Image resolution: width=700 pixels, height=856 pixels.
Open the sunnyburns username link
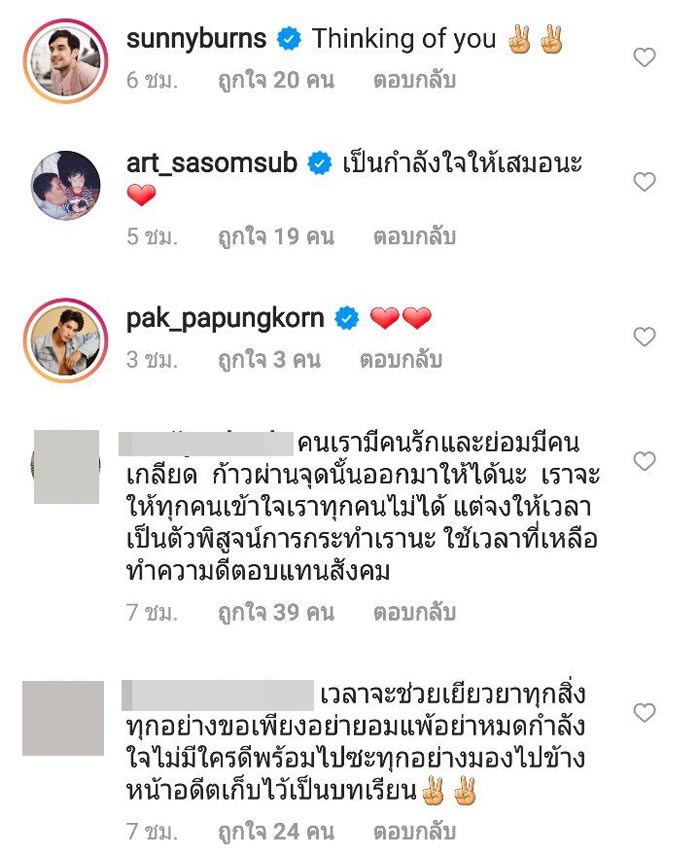pyautogui.click(x=197, y=40)
